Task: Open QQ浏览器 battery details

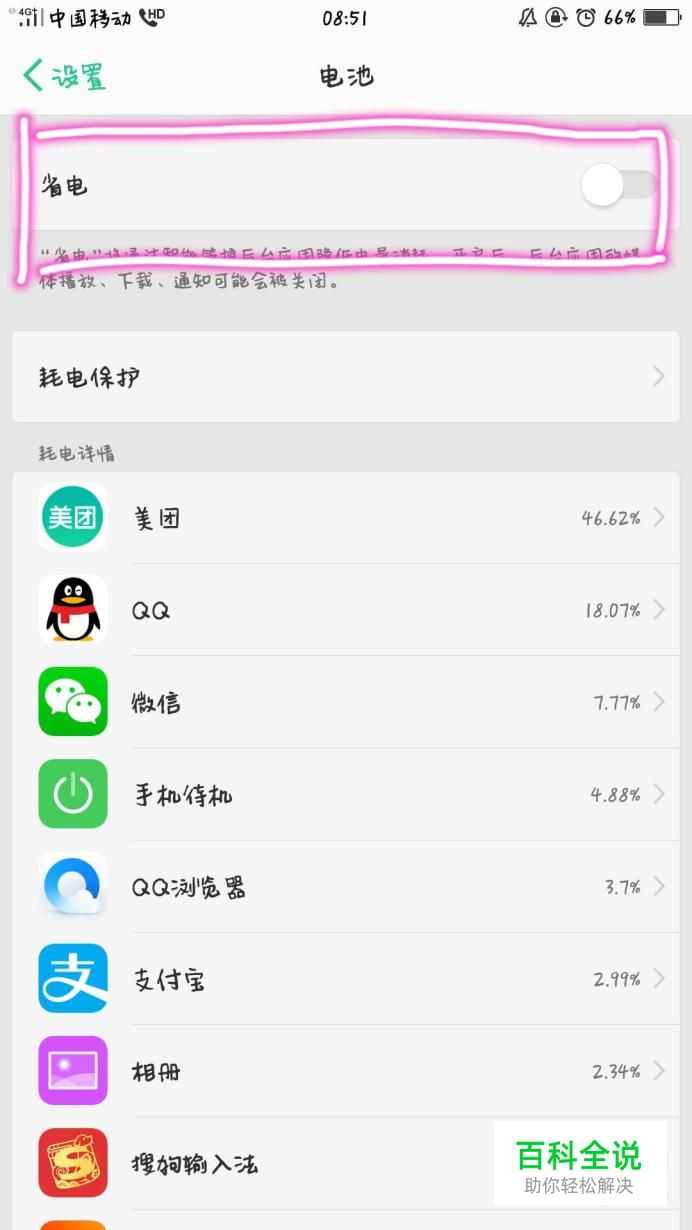Action: click(346, 886)
